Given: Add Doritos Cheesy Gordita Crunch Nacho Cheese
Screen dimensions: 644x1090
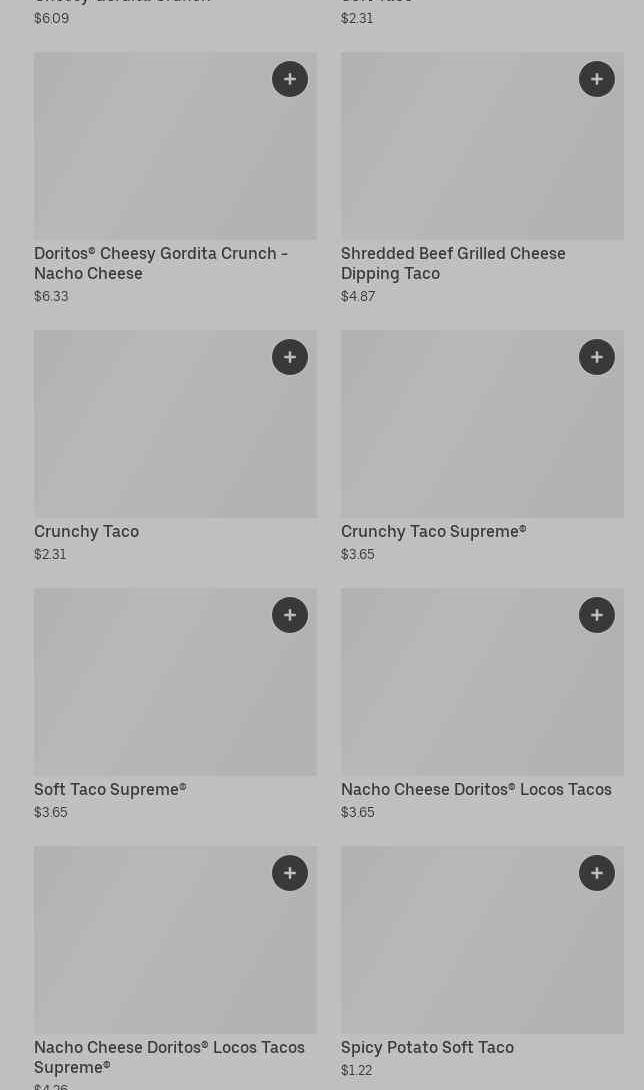Looking at the screenshot, I should pyautogui.click(x=290, y=79).
